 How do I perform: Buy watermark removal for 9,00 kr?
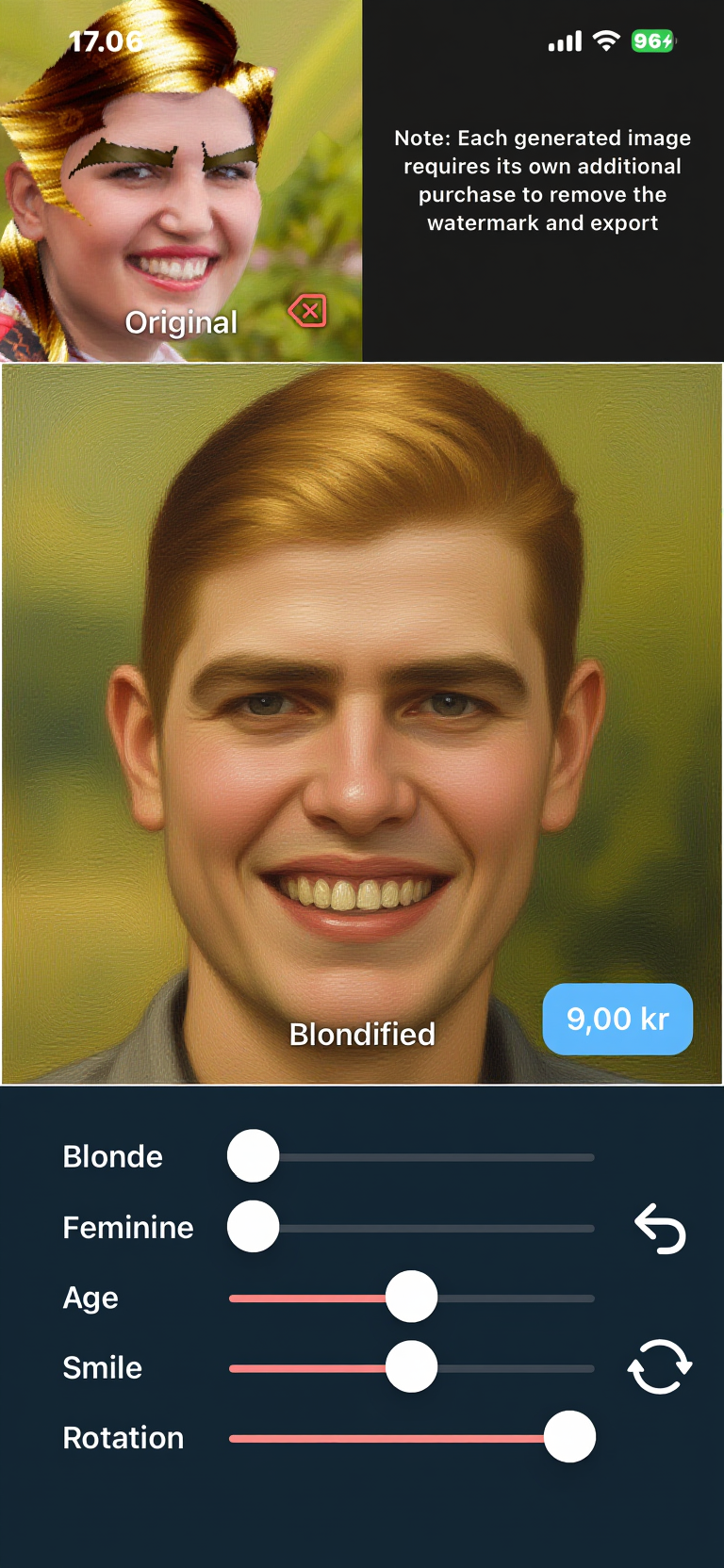pos(617,1019)
